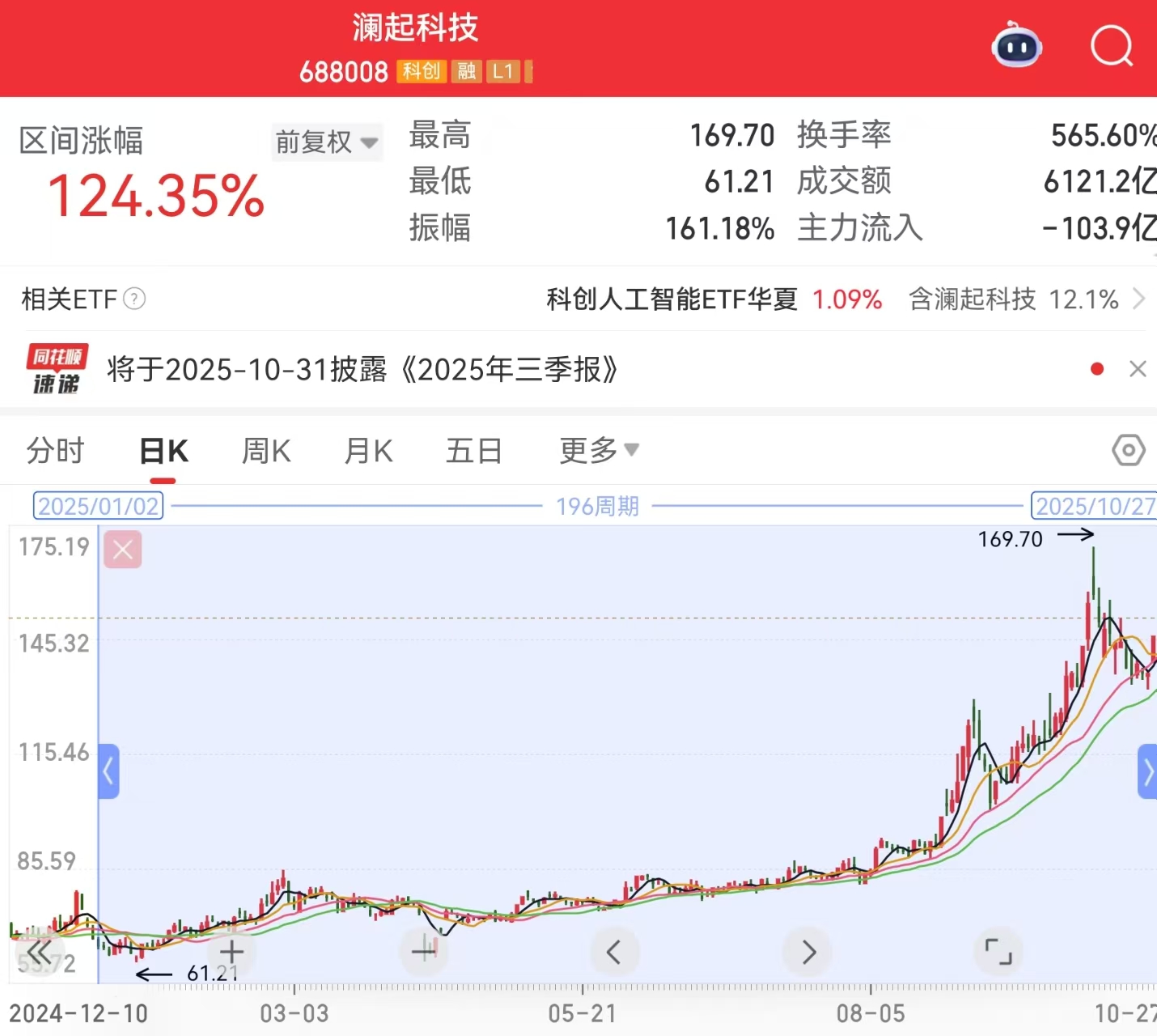
Task: Expand the 更多 chart period dropdown
Action: point(599,450)
